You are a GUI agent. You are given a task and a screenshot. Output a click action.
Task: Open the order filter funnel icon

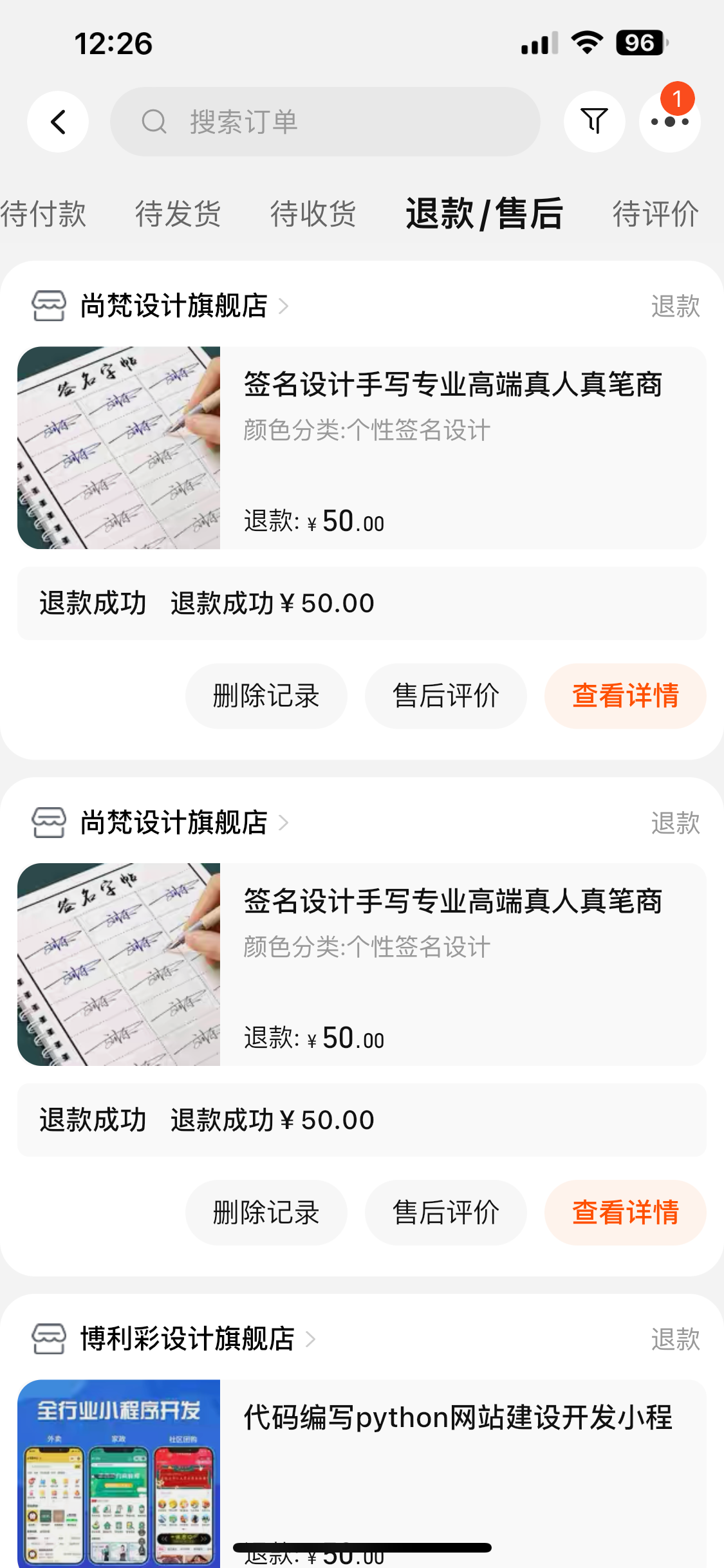click(x=594, y=122)
